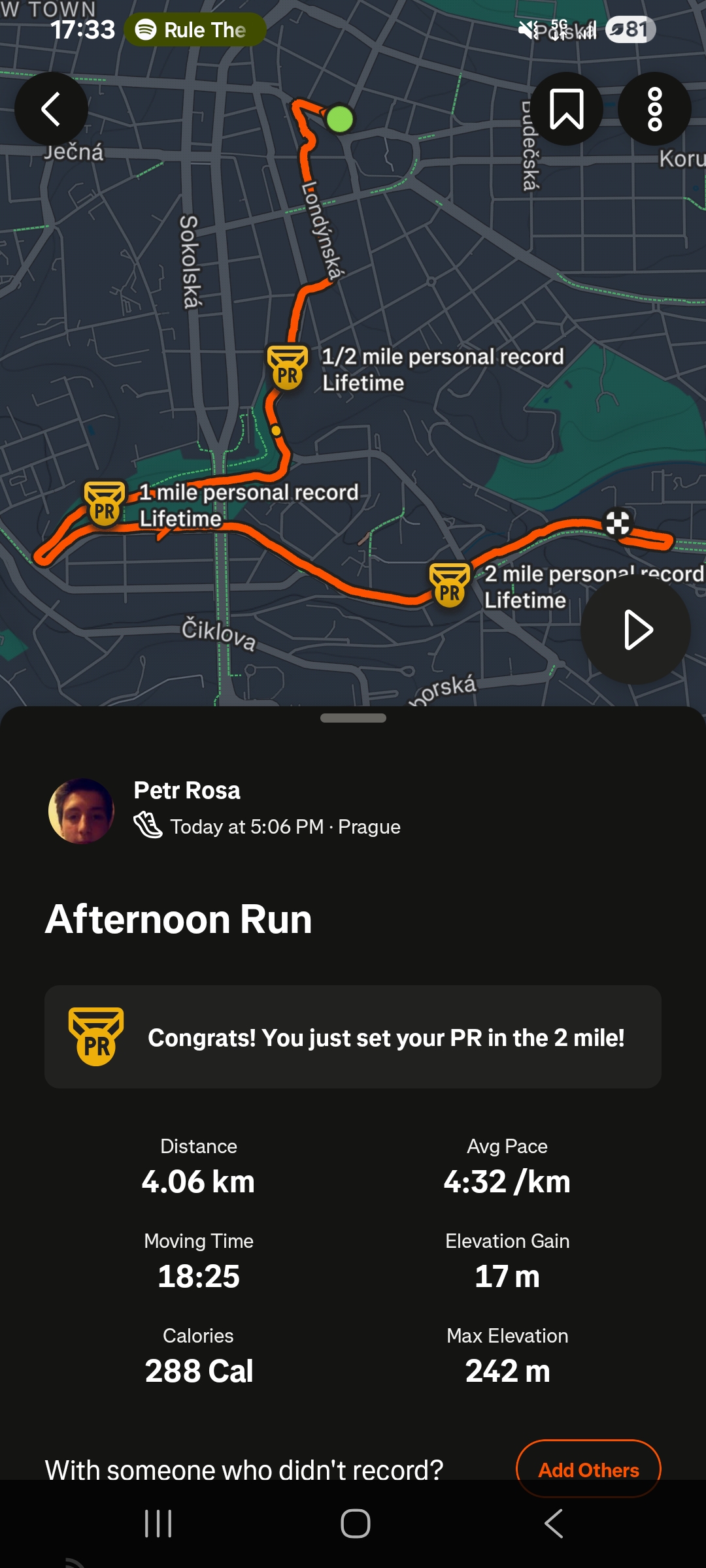Tap the 1/2 mile personal record marker
This screenshot has height=1568, width=706.
288,368
